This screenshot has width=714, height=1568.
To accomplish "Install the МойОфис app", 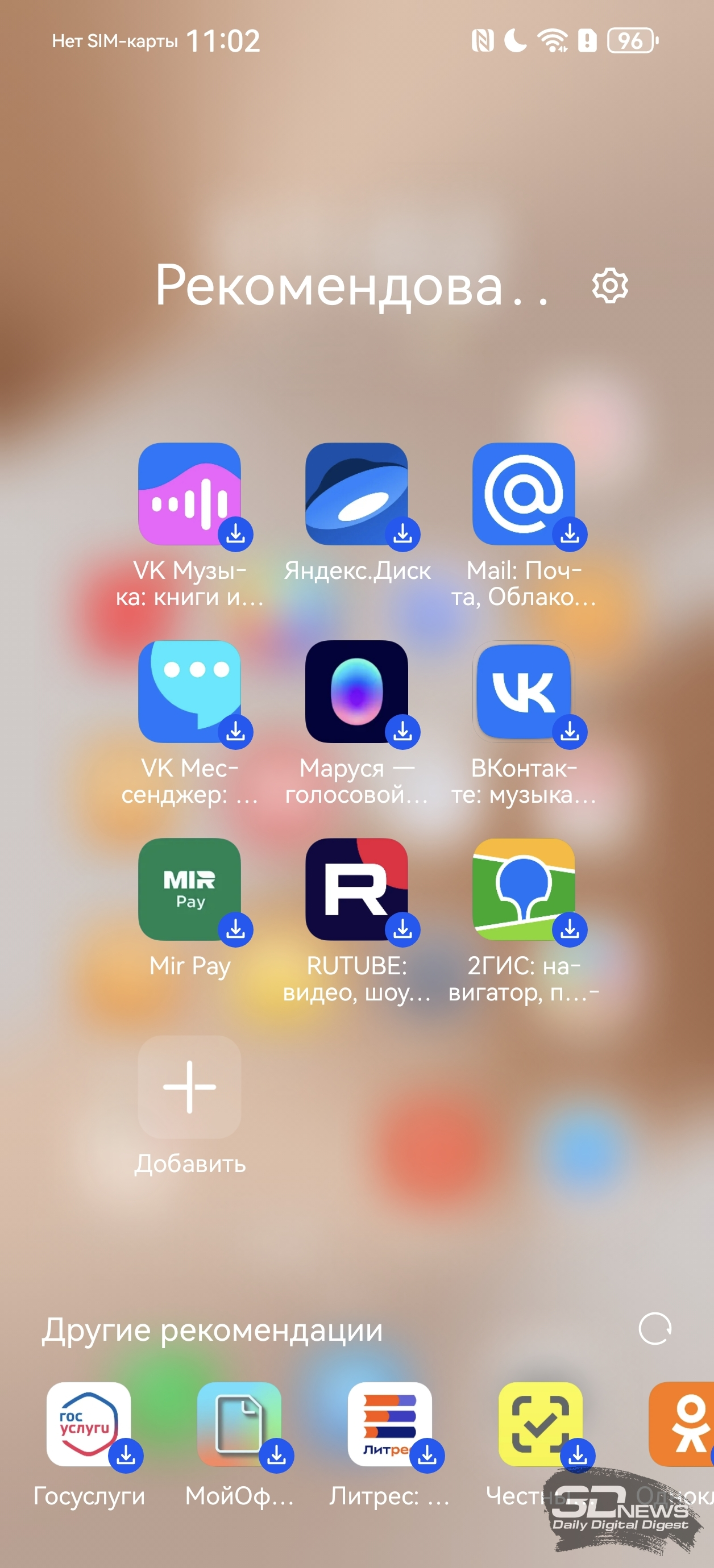I will tap(239, 1424).
